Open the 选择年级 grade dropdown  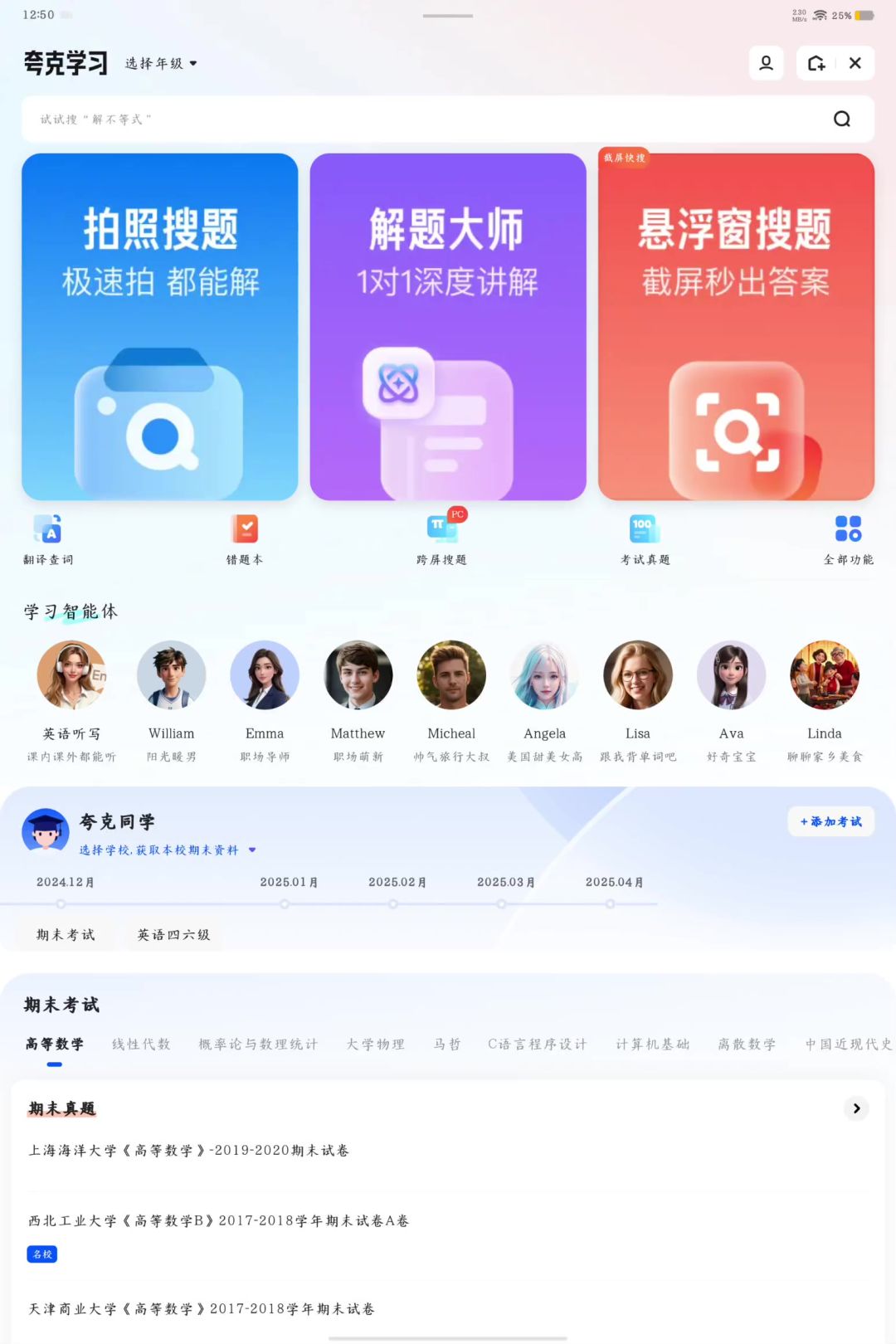pos(161,63)
